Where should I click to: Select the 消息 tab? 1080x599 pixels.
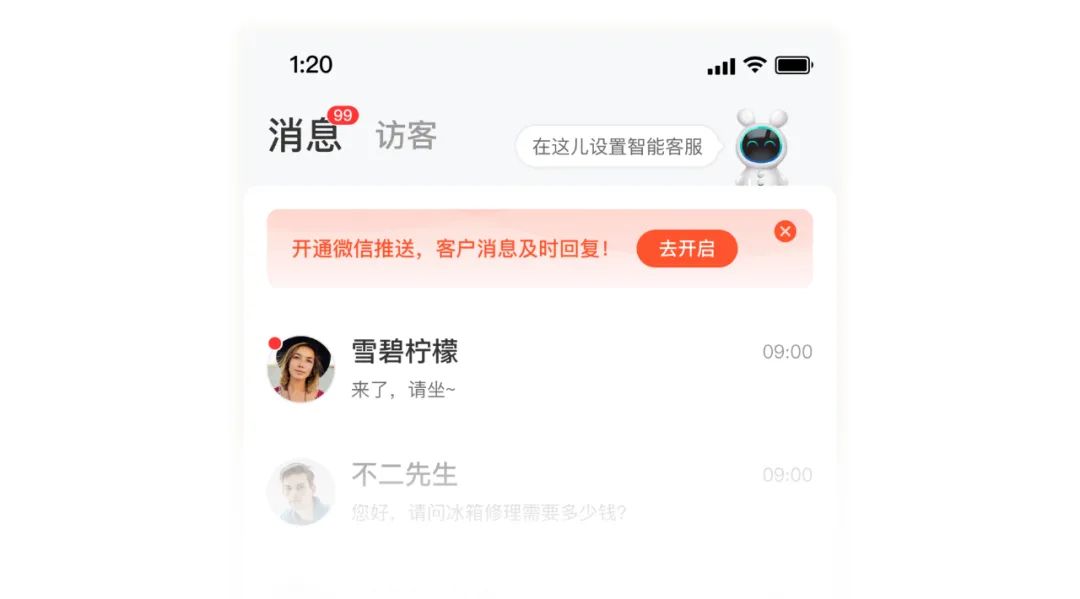305,136
